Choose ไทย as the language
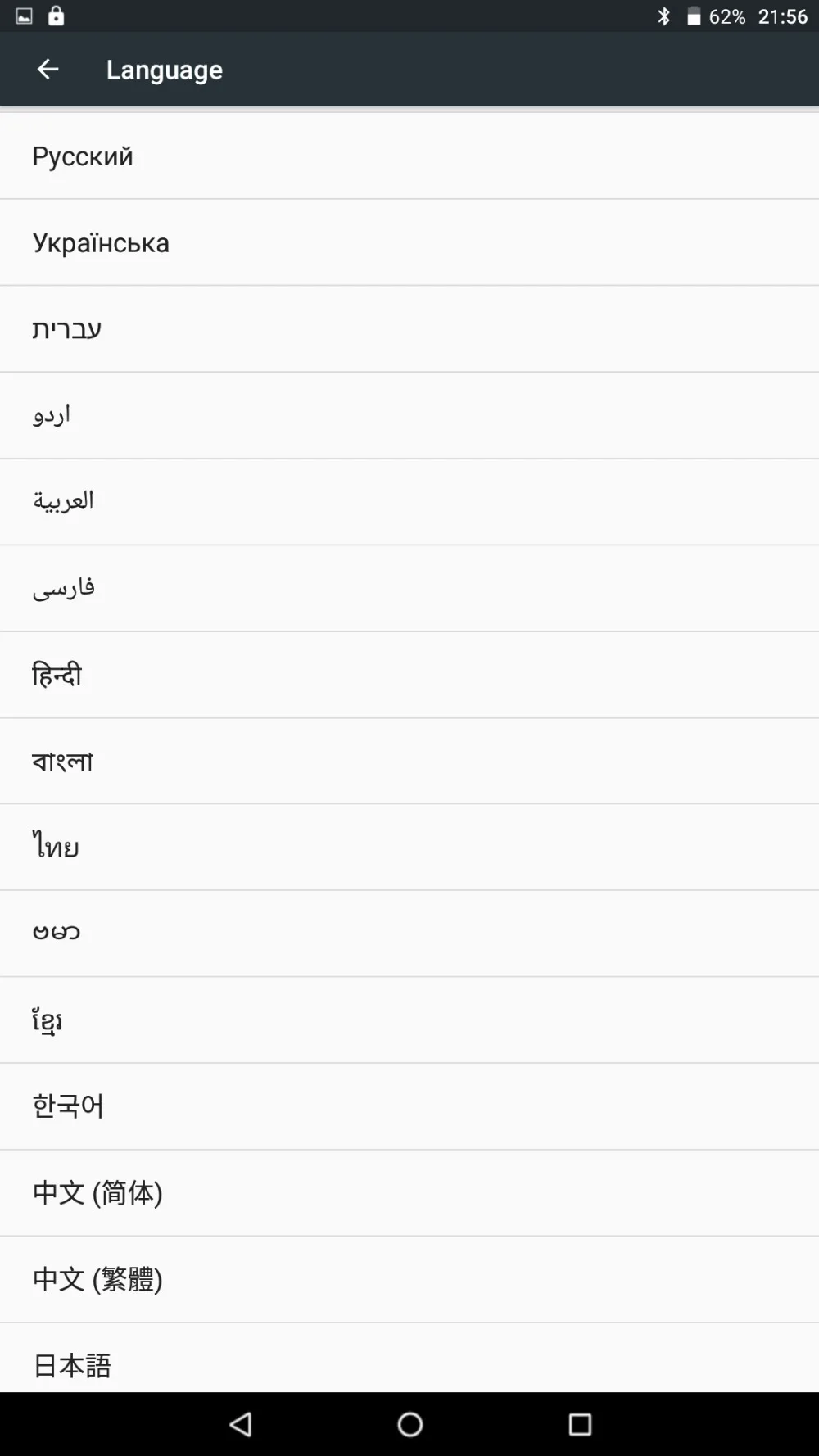This screenshot has height=1456, width=819. (55, 847)
